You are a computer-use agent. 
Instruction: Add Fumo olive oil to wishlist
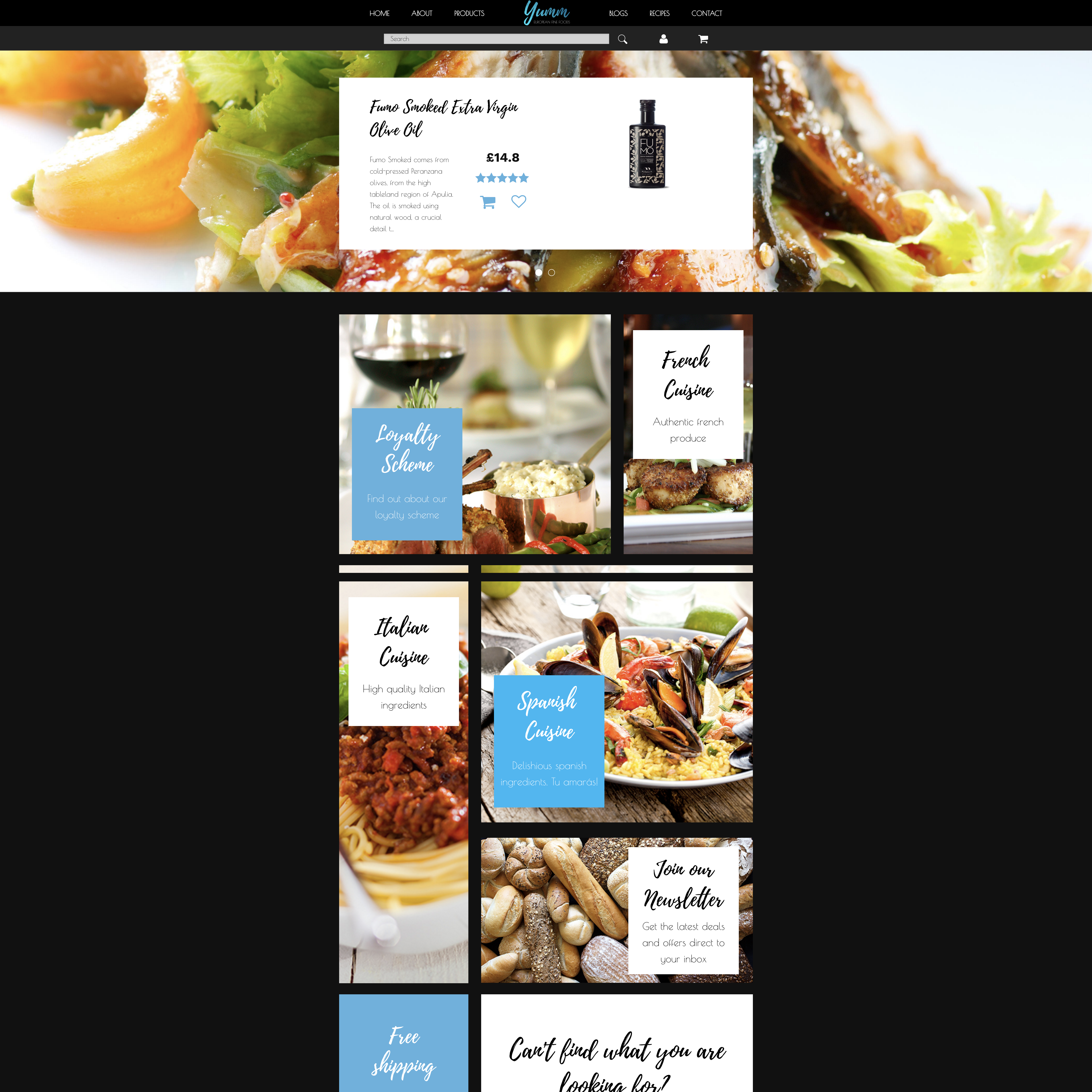(x=518, y=201)
